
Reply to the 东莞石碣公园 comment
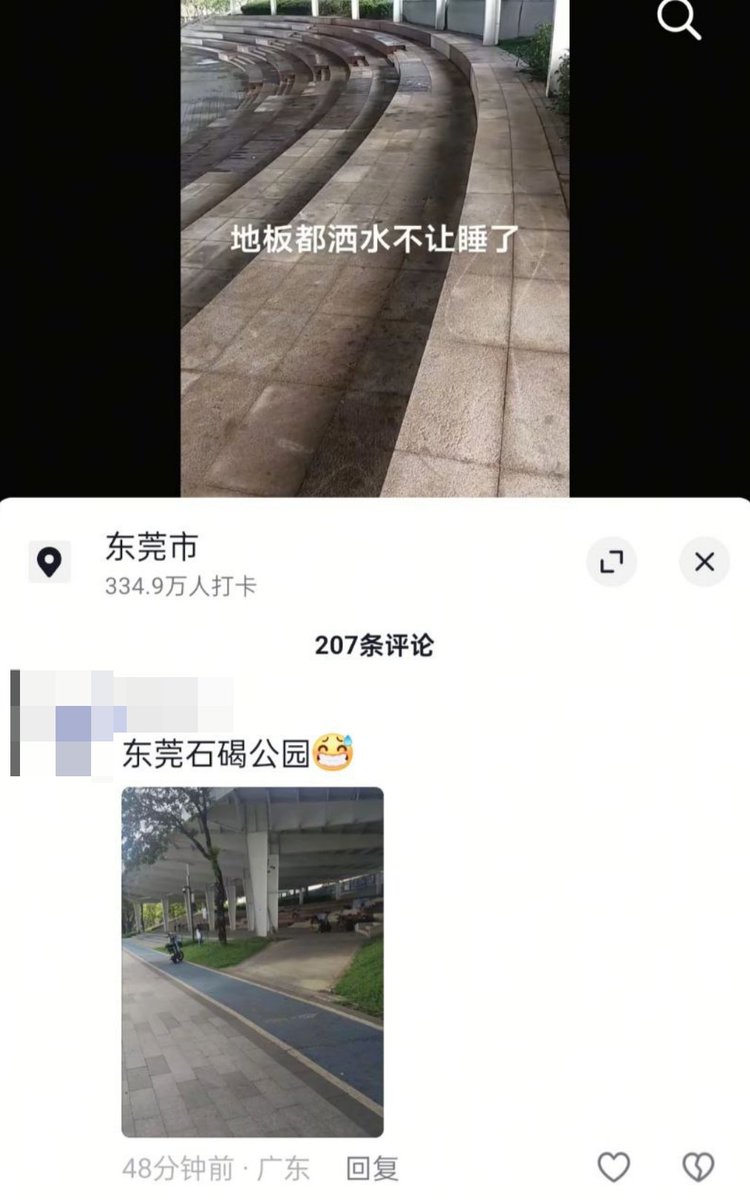[372, 1168]
